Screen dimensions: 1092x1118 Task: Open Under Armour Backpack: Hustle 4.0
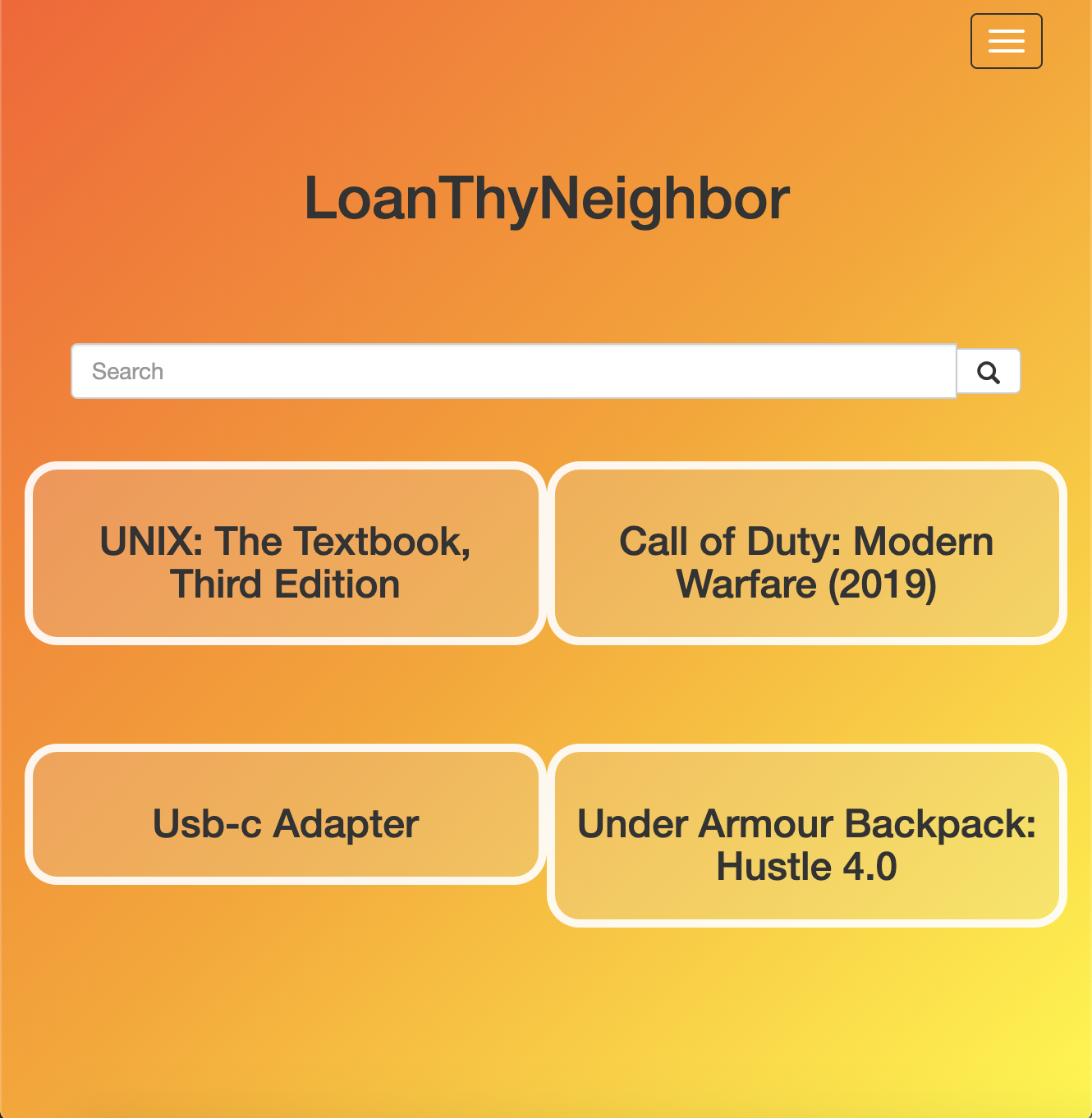point(806,835)
